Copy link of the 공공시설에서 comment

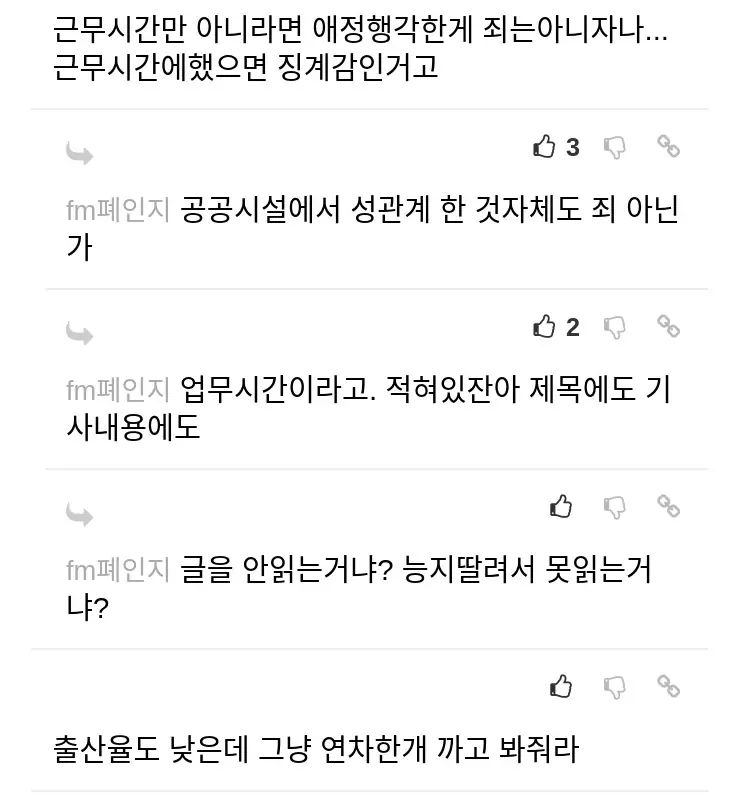pos(668,146)
